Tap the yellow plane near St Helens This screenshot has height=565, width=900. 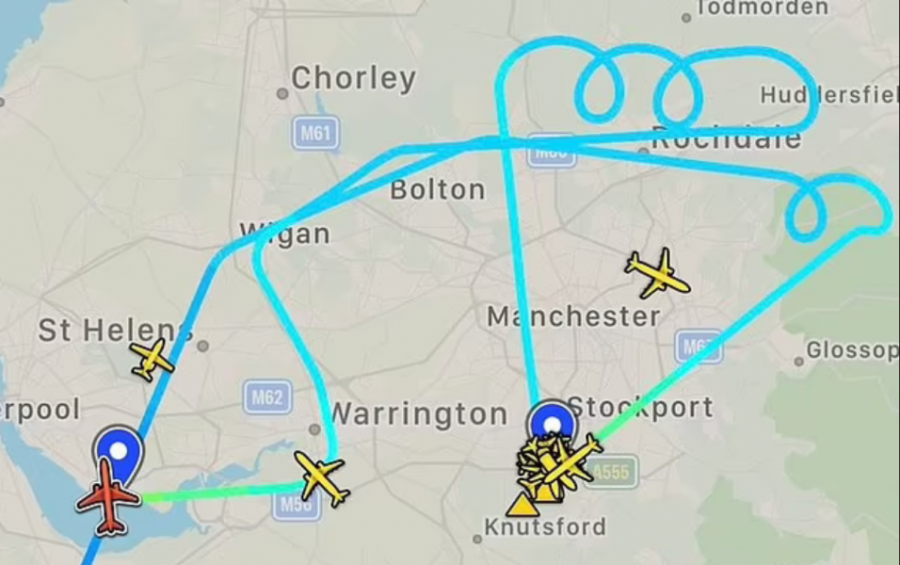coord(151,358)
